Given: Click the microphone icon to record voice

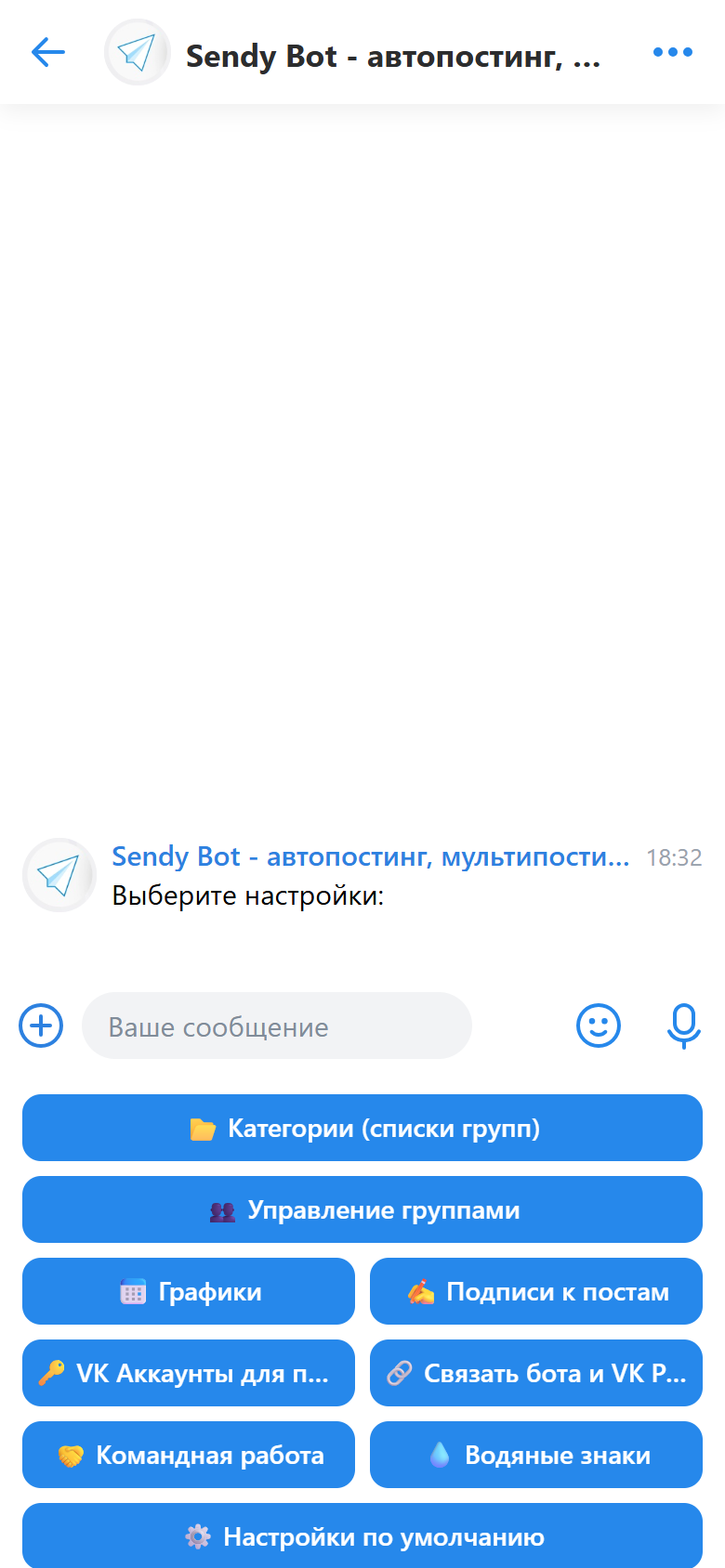Looking at the screenshot, I should (x=683, y=1026).
